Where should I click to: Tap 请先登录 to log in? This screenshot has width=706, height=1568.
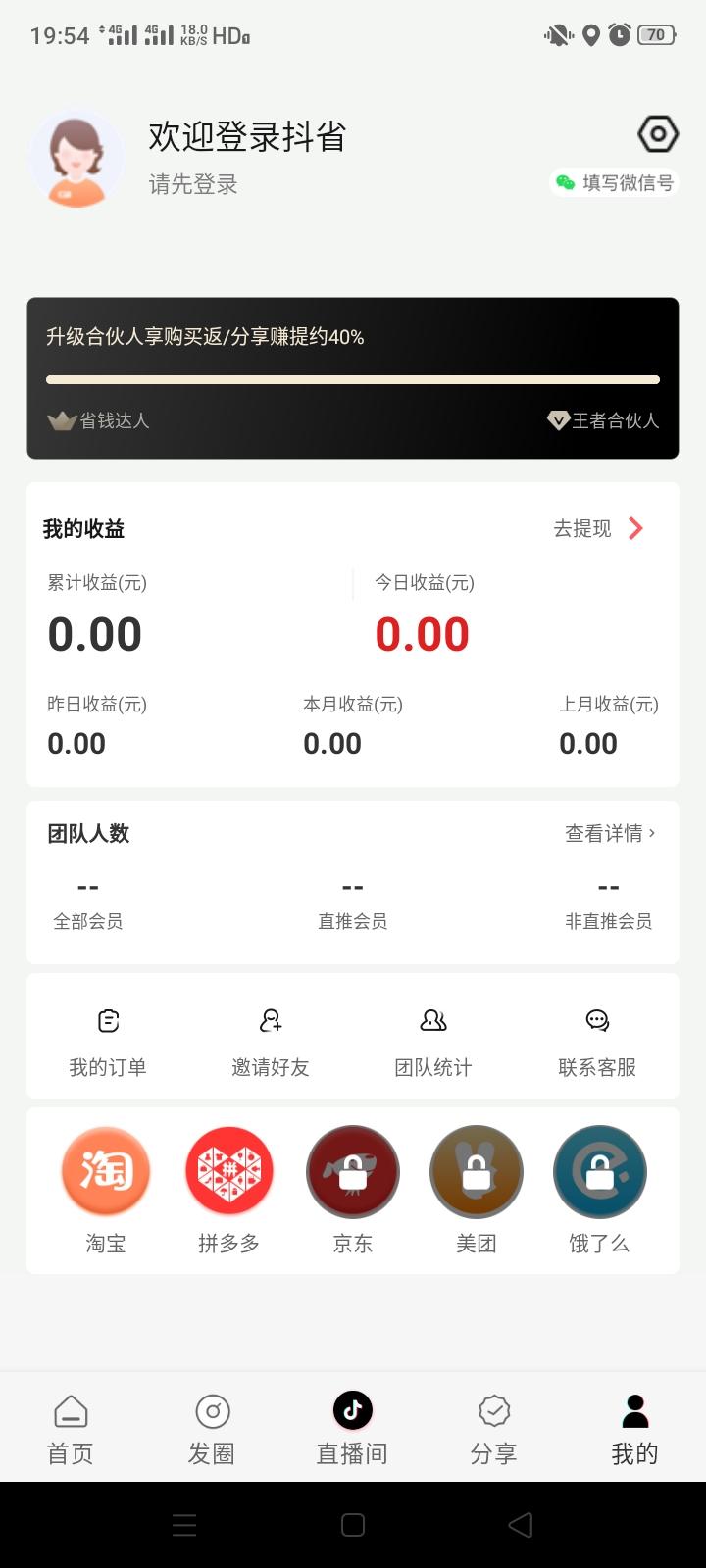(x=193, y=184)
